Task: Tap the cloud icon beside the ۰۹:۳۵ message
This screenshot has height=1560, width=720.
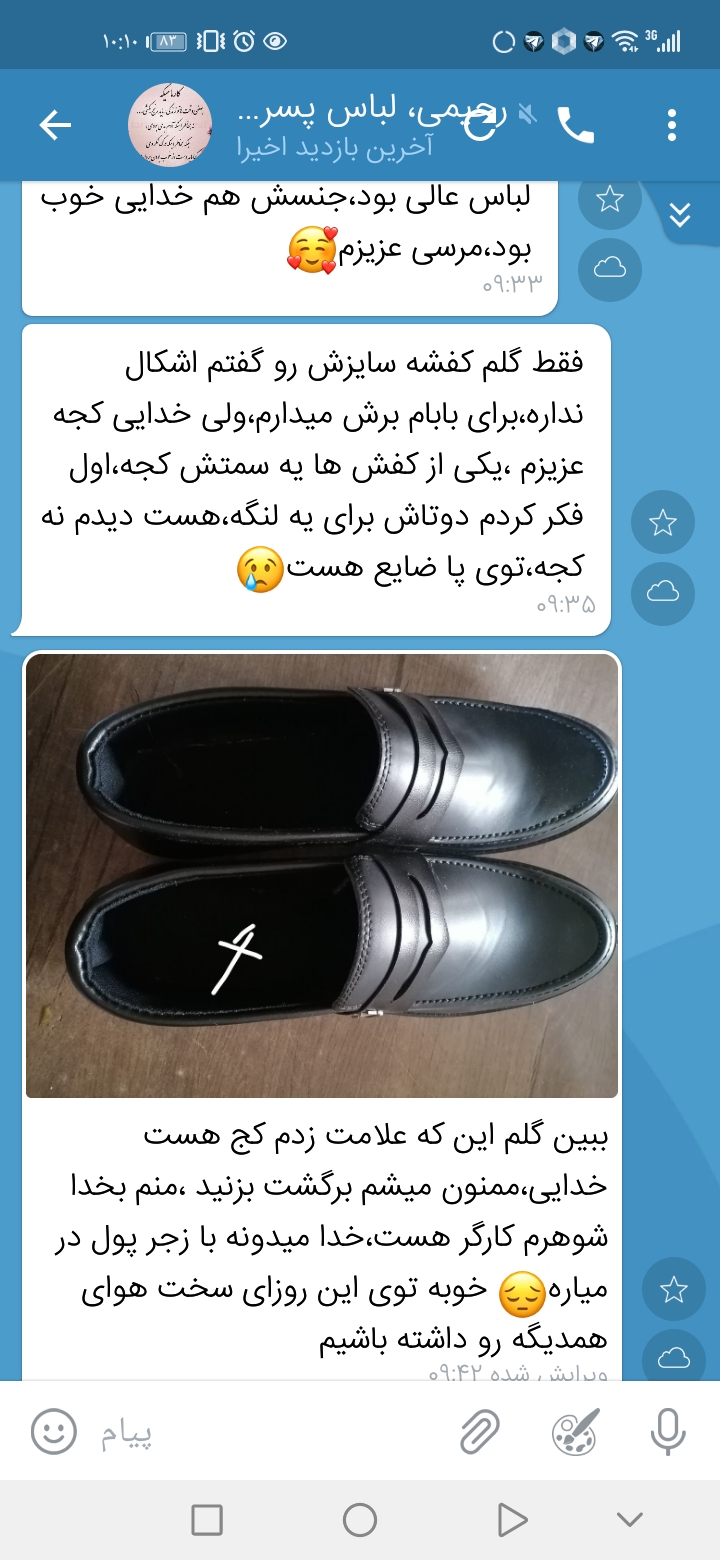Action: click(663, 592)
